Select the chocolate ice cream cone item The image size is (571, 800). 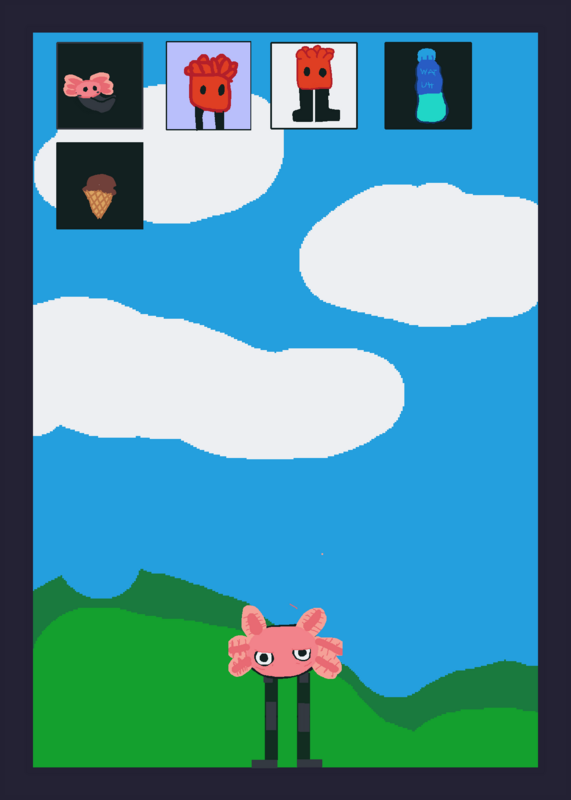pos(100,186)
